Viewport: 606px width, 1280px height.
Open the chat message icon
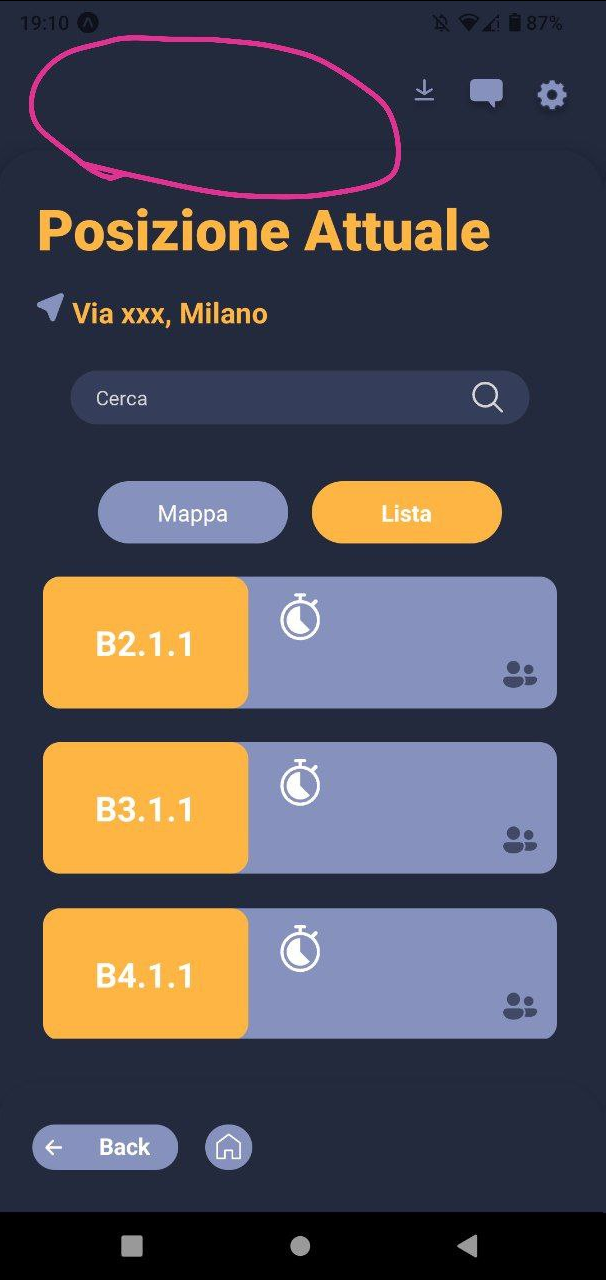point(486,93)
